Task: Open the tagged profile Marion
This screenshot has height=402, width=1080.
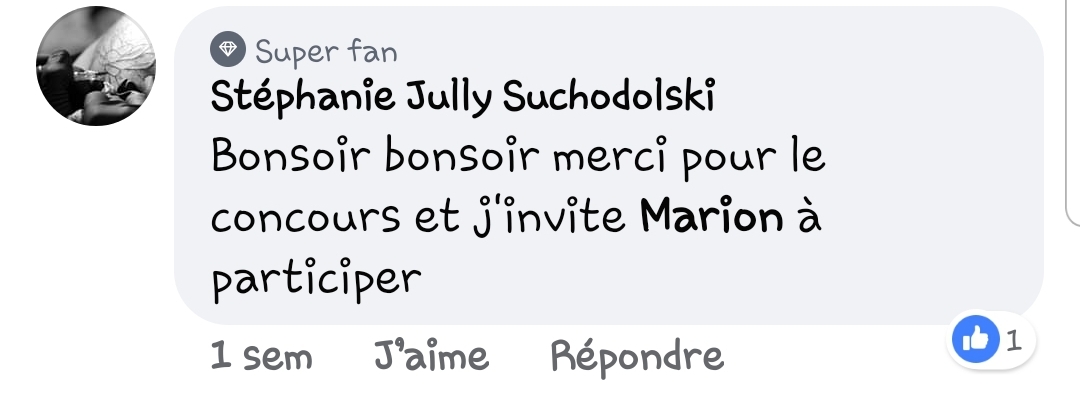Action: [712, 218]
